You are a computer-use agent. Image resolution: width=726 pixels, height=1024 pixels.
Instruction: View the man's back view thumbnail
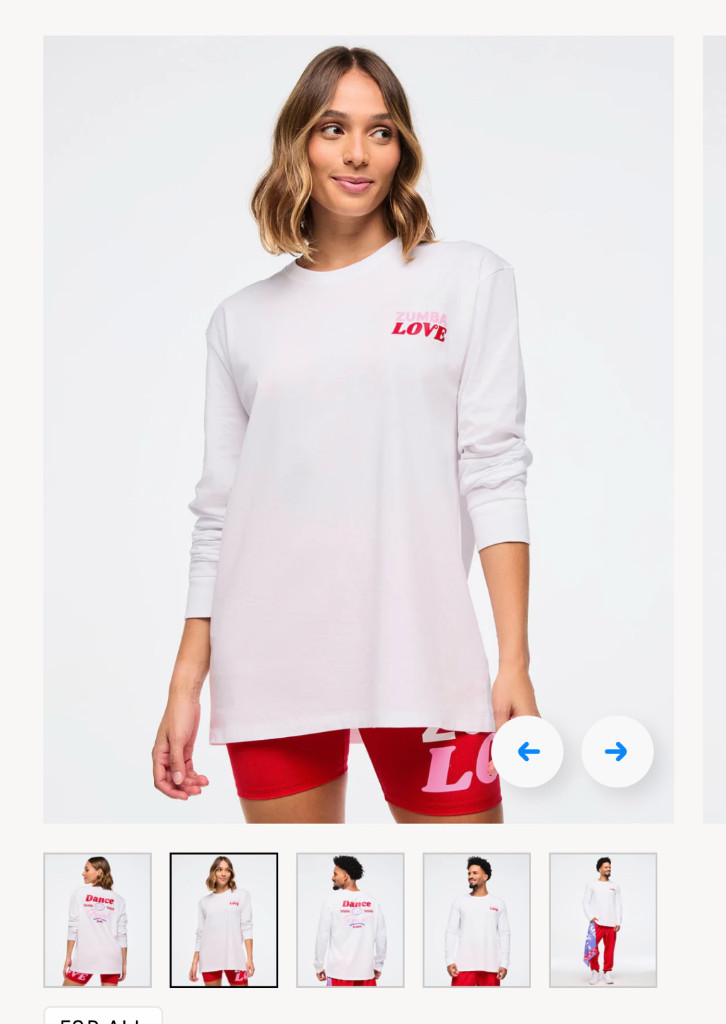click(x=350, y=919)
